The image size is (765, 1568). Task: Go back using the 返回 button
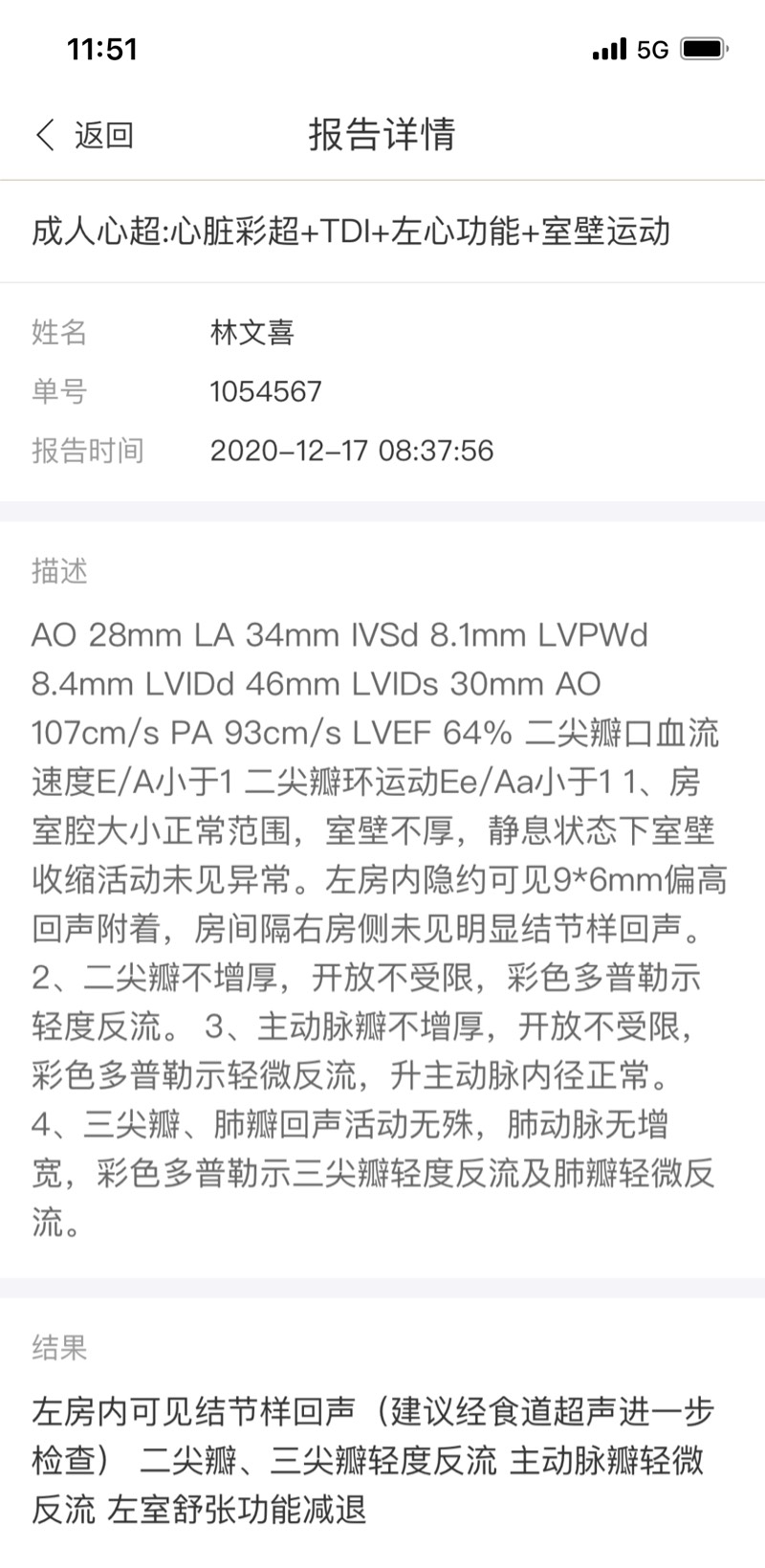tap(84, 135)
